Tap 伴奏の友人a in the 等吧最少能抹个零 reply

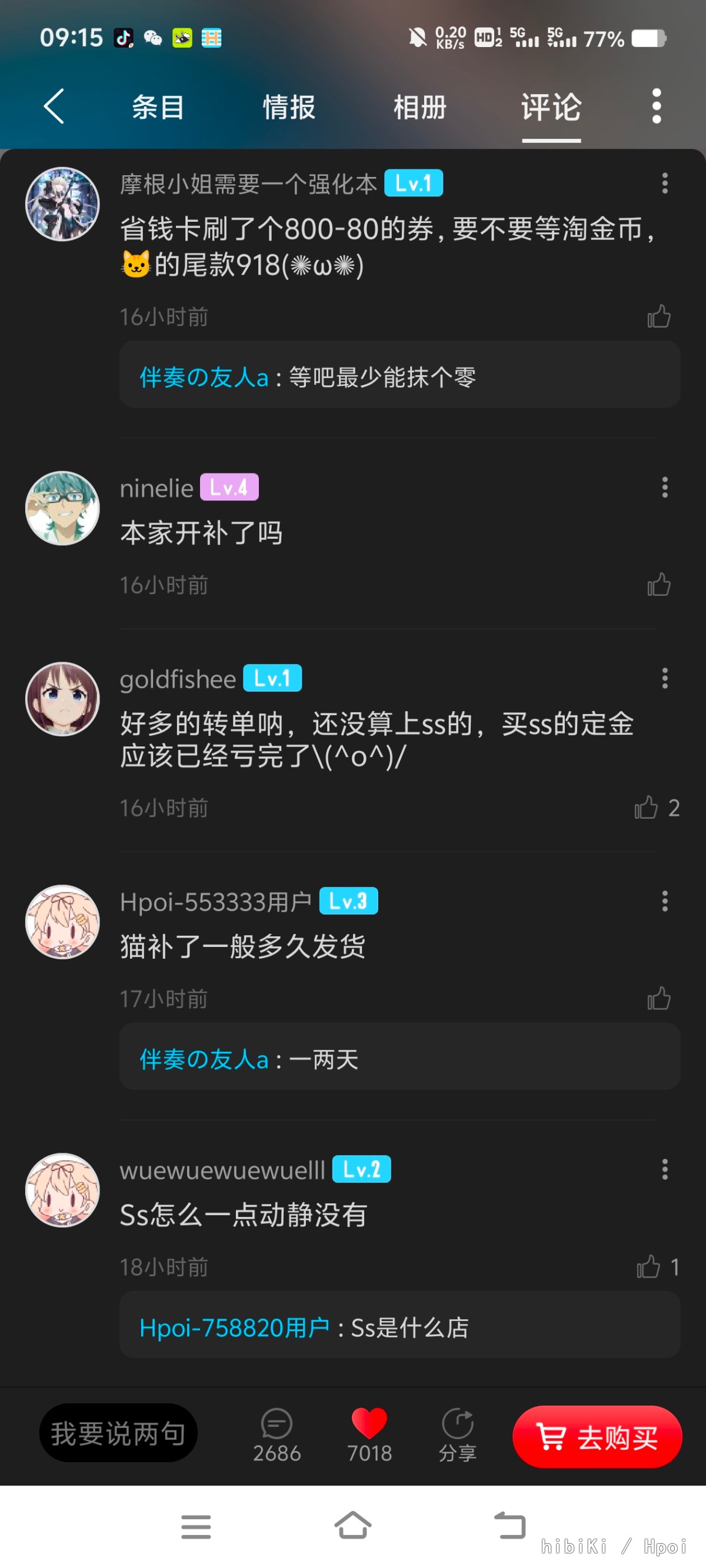pos(204,378)
